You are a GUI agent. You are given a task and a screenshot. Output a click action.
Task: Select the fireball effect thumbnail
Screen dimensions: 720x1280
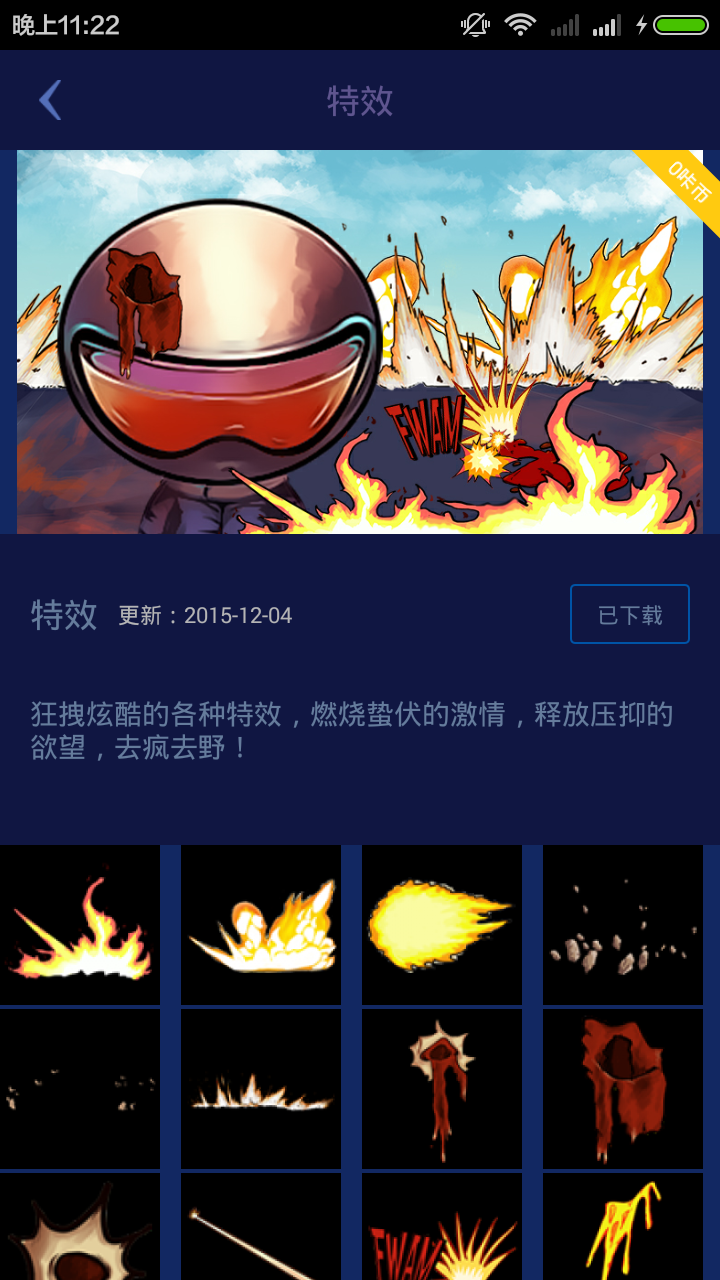pos(441,925)
